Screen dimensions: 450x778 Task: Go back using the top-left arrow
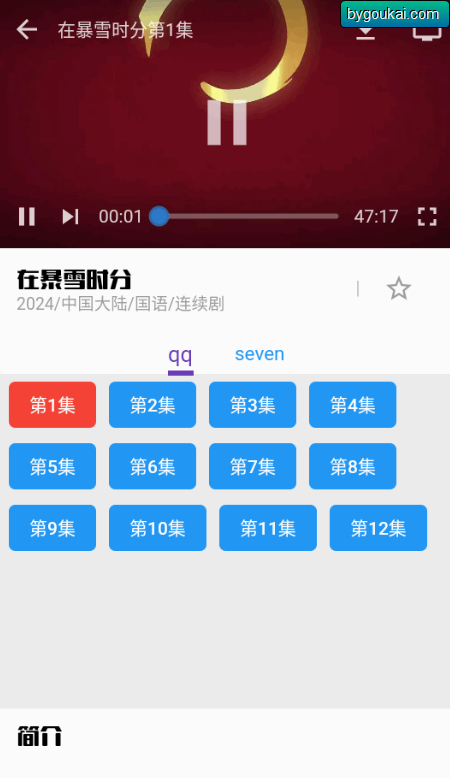(27, 30)
